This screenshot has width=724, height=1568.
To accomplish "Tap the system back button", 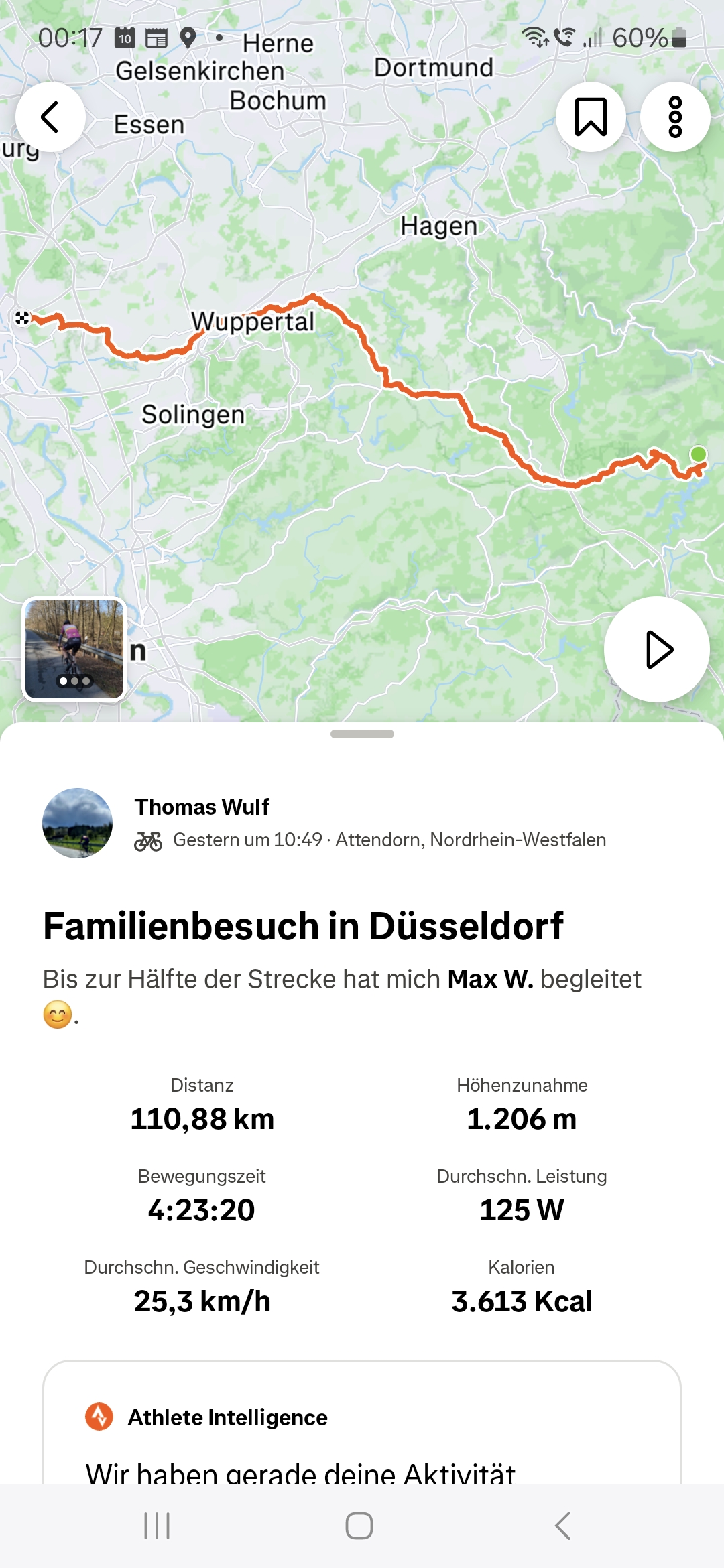I will (562, 1526).
